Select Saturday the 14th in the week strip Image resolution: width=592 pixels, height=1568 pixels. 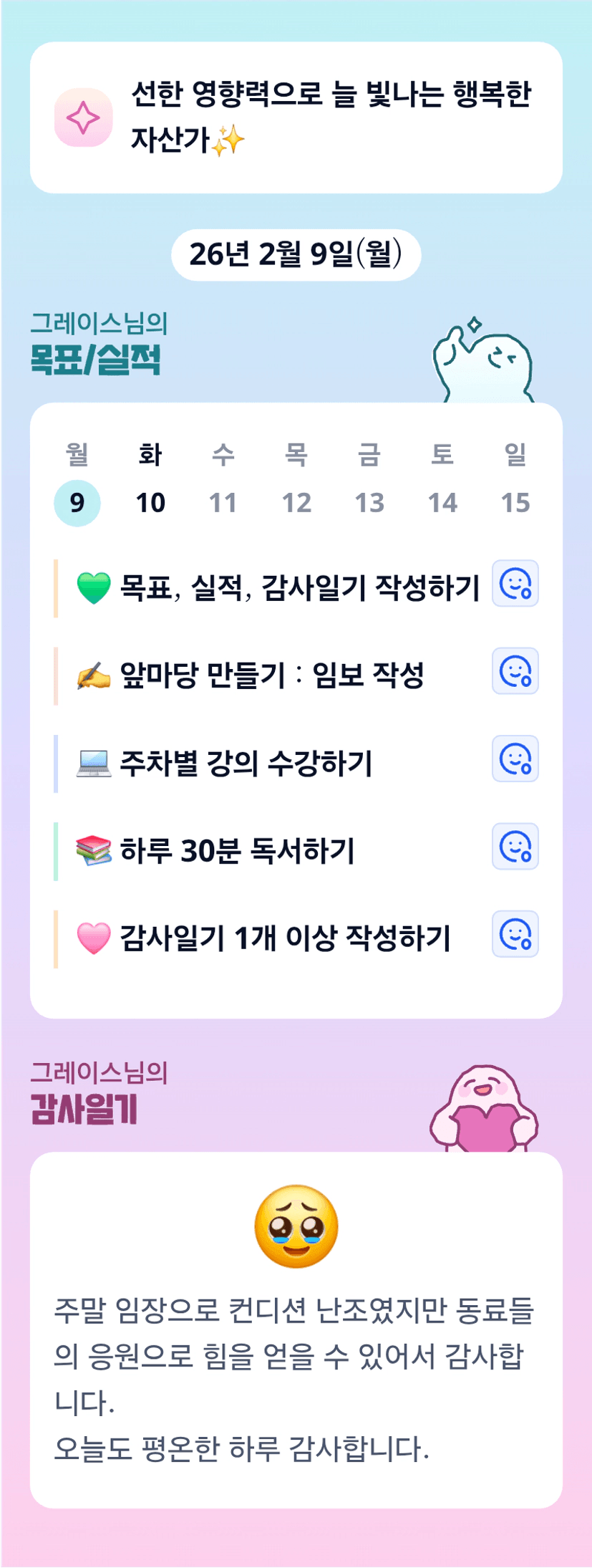click(442, 503)
